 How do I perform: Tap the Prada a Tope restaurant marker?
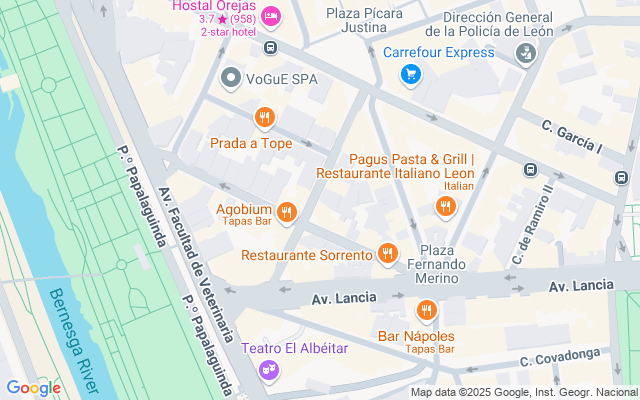pyautogui.click(x=264, y=119)
